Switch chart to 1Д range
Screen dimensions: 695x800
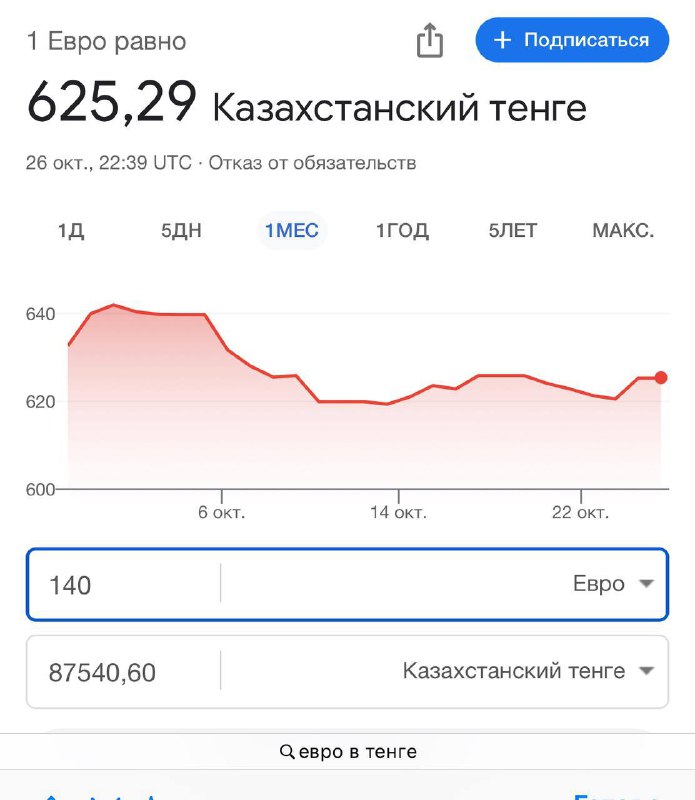point(71,231)
